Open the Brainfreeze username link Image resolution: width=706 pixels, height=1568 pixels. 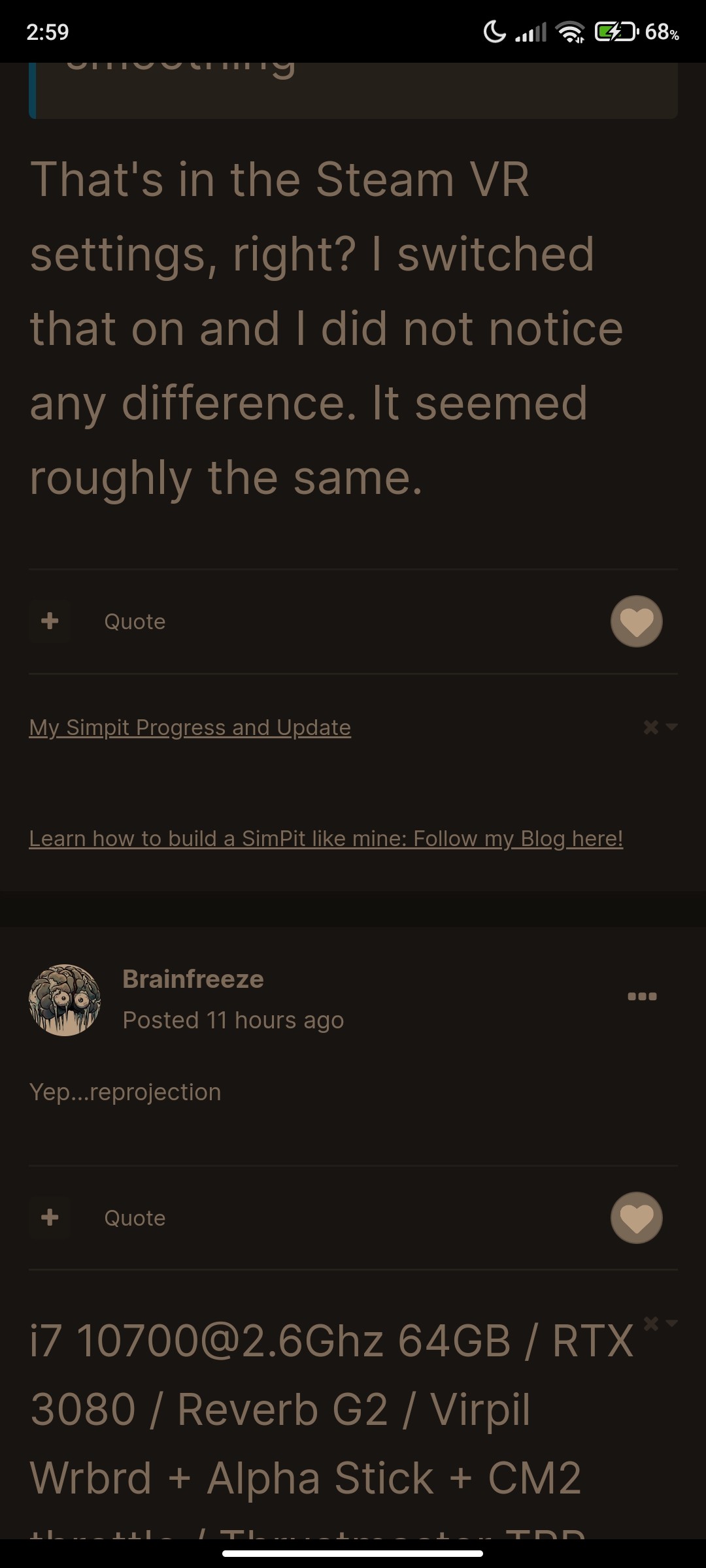click(x=193, y=979)
